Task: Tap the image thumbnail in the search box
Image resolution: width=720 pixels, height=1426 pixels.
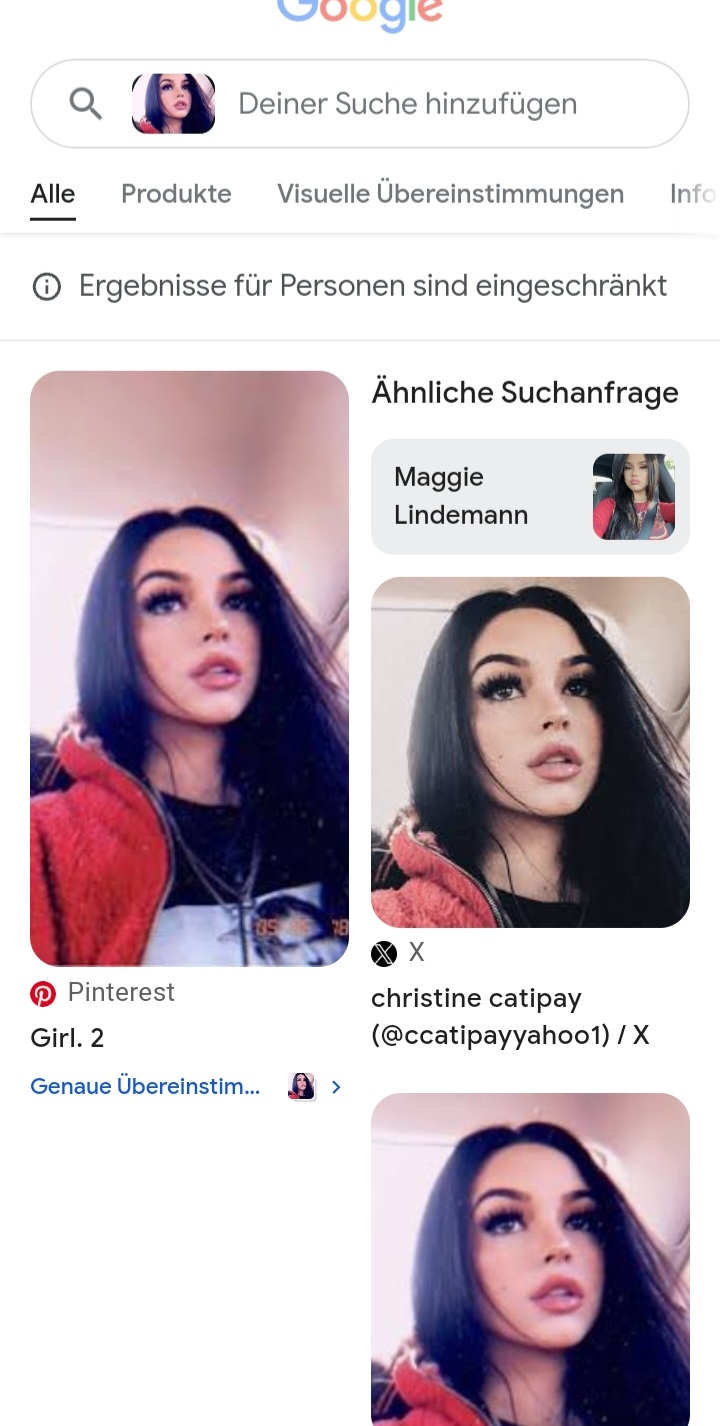Action: pos(173,104)
